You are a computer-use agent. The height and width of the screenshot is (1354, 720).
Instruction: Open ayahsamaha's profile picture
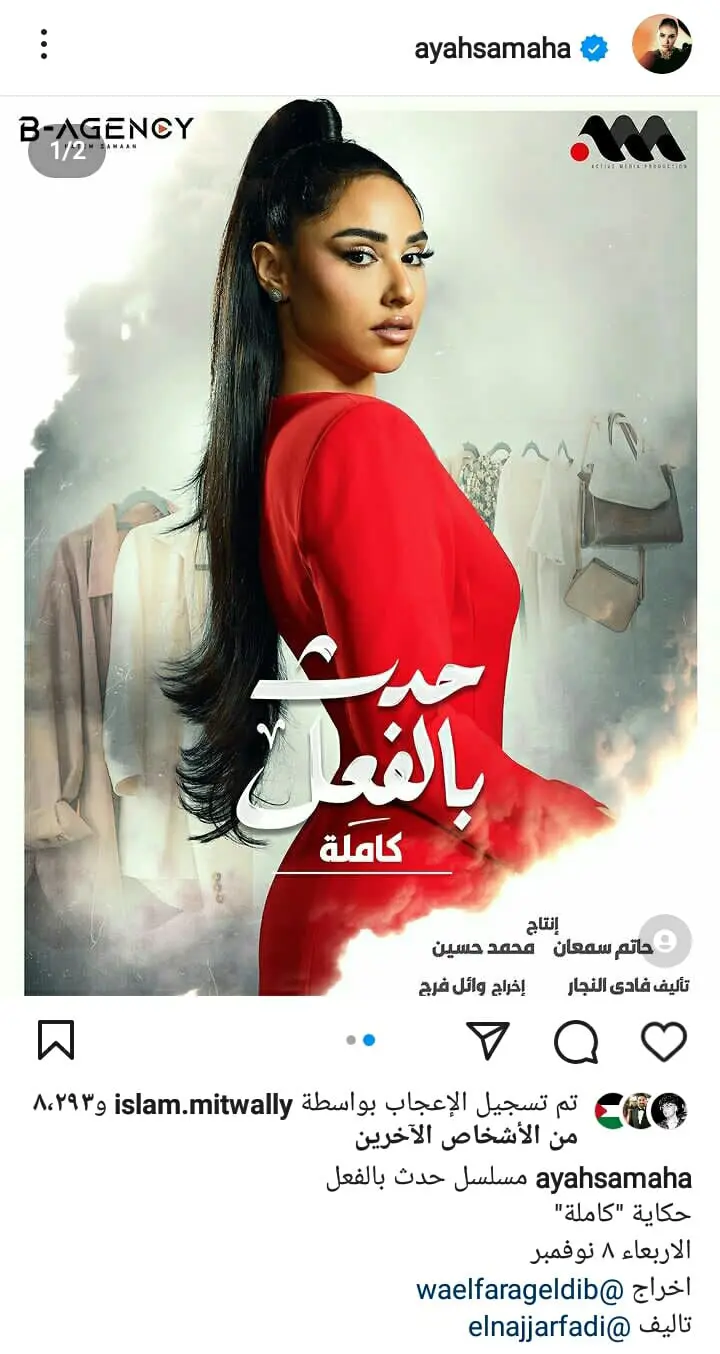point(661,44)
